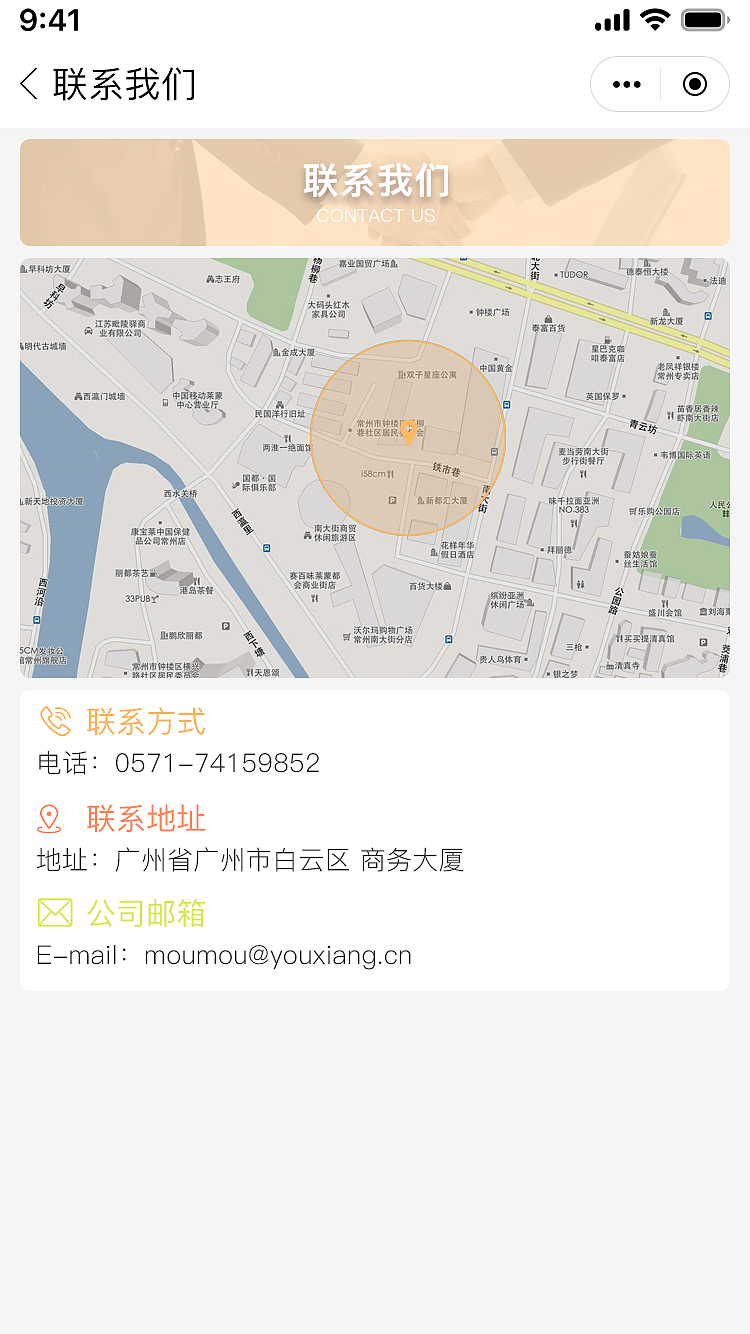Image resolution: width=750 pixels, height=1334 pixels.
Task: Go back from the 联系我们 page
Action: point(29,84)
